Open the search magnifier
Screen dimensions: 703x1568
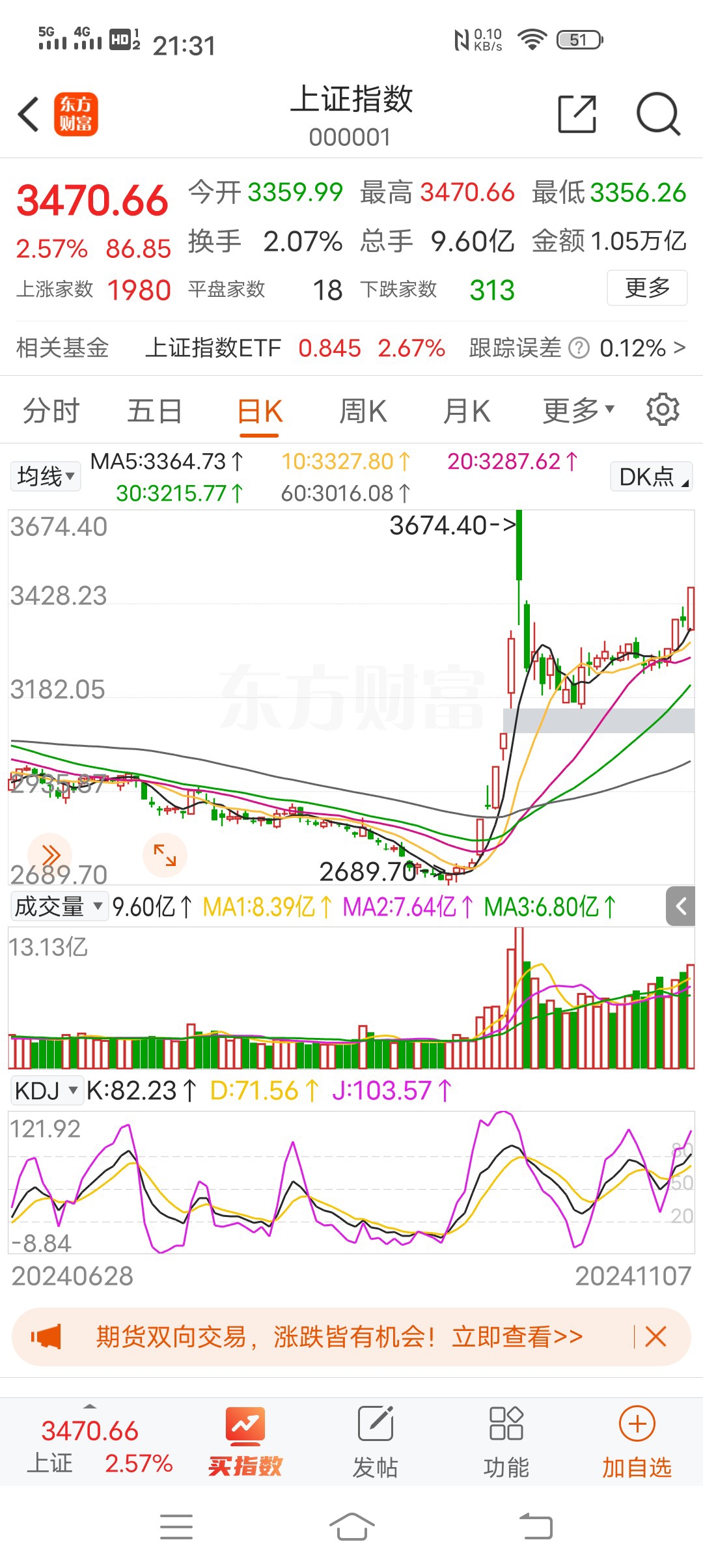click(x=657, y=115)
